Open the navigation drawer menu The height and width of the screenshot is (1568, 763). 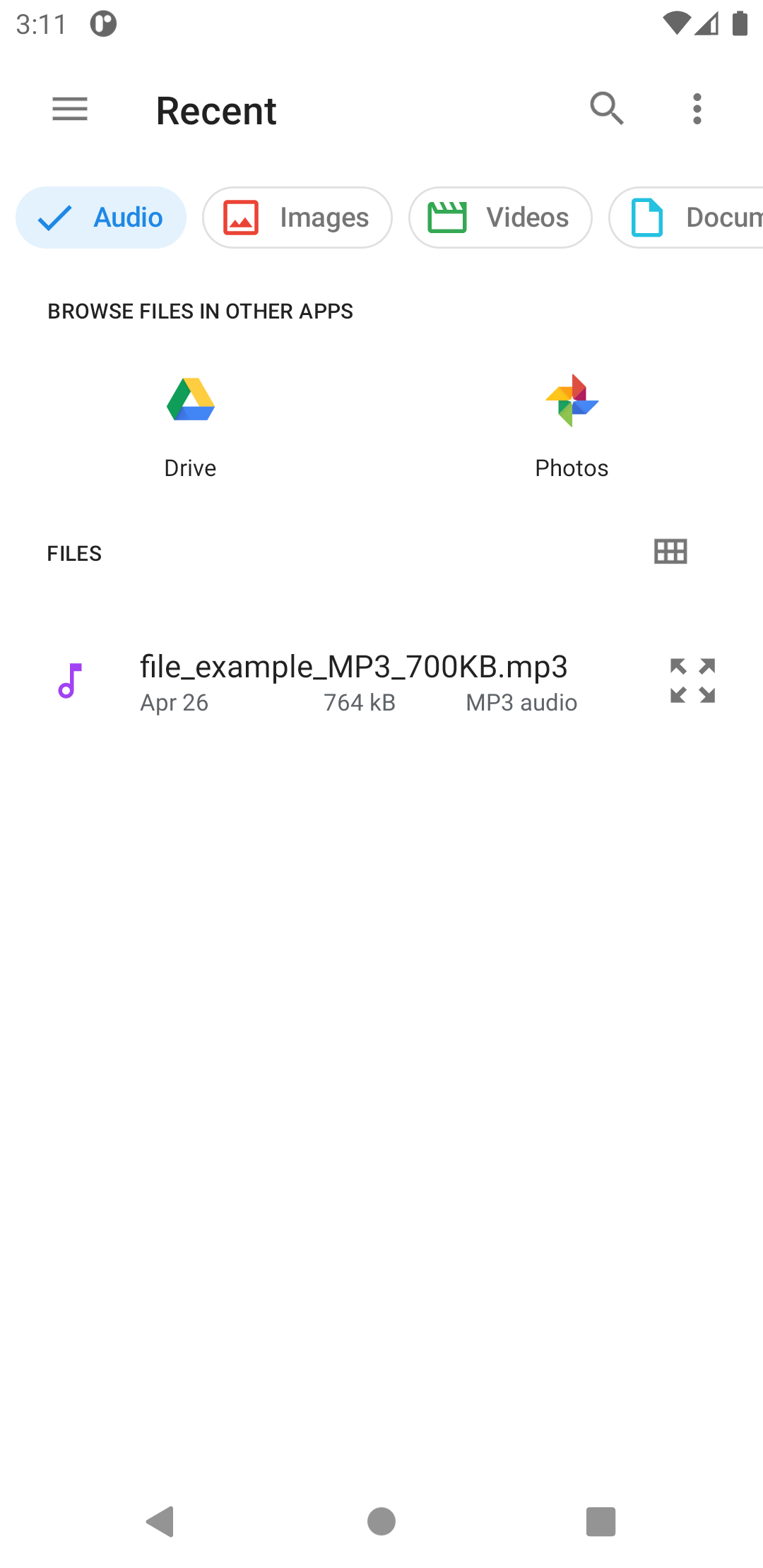pos(70,109)
